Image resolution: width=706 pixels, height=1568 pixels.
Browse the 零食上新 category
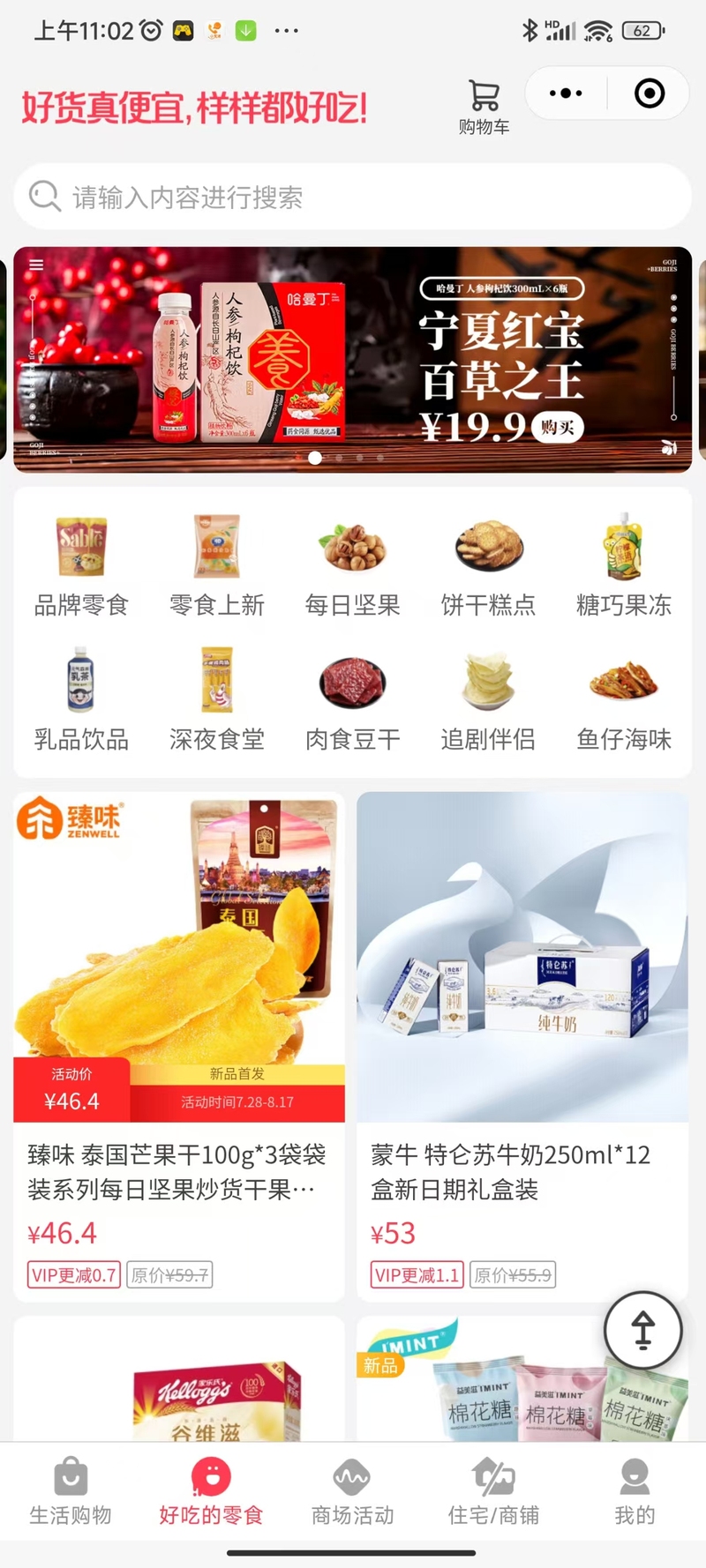point(217,566)
